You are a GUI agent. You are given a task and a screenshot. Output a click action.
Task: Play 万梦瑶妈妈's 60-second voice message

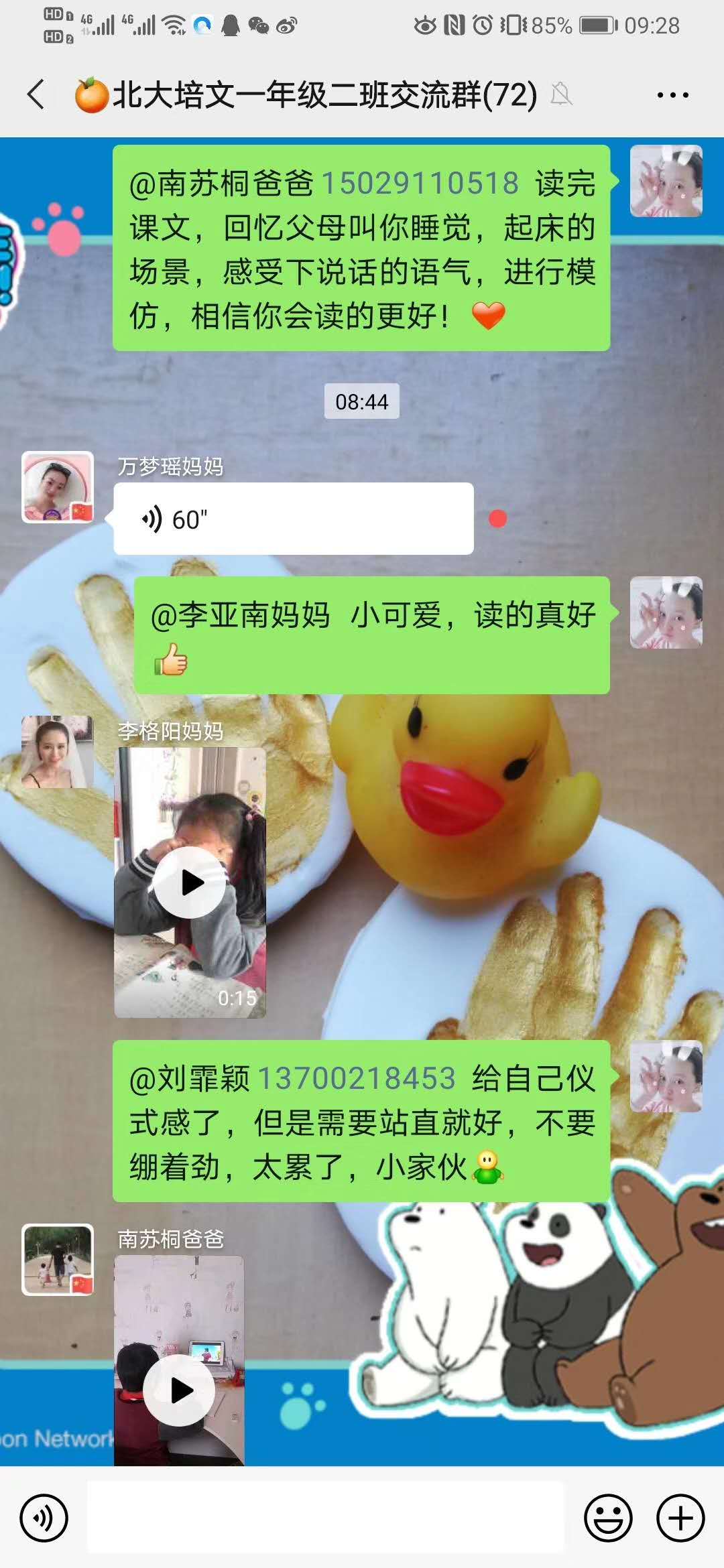(x=293, y=519)
